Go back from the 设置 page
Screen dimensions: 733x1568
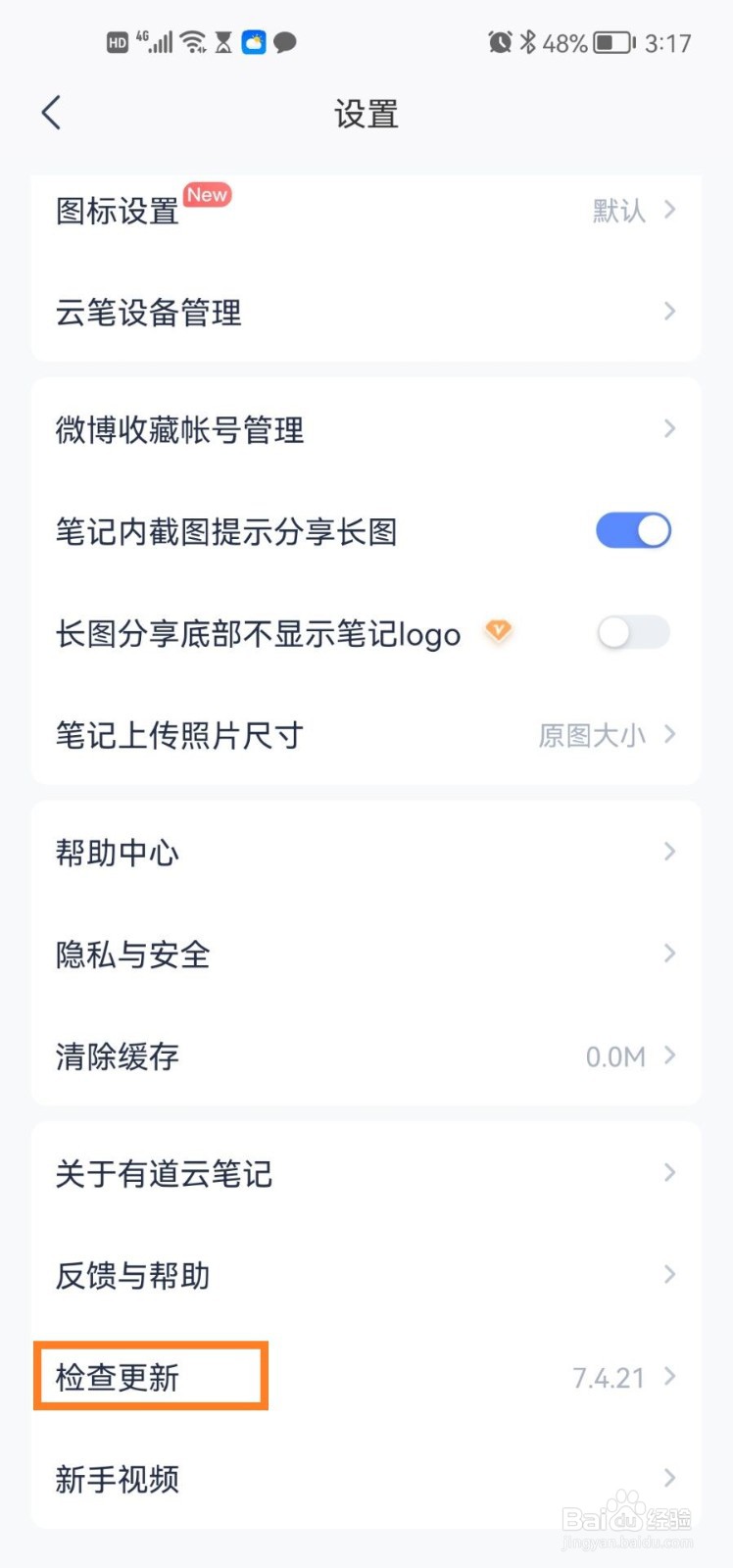(x=52, y=114)
